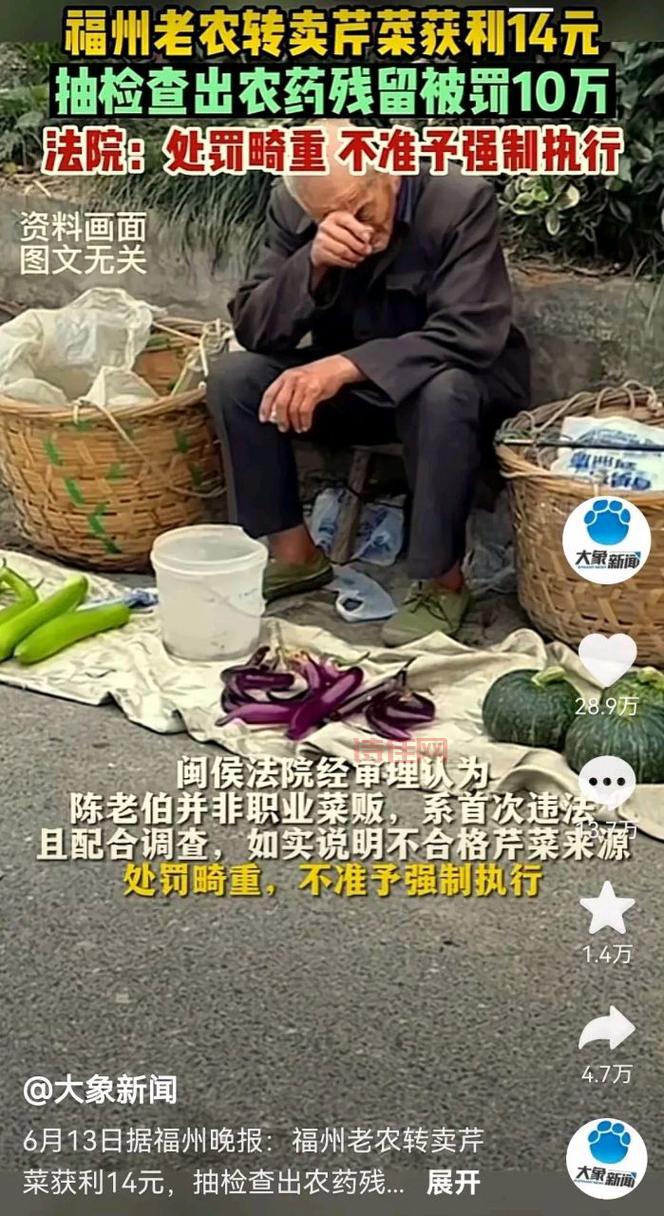Viewport: 664px width, 1216px height.
Task: Open the @大象新闻 account name
Action: click(x=100, y=1089)
